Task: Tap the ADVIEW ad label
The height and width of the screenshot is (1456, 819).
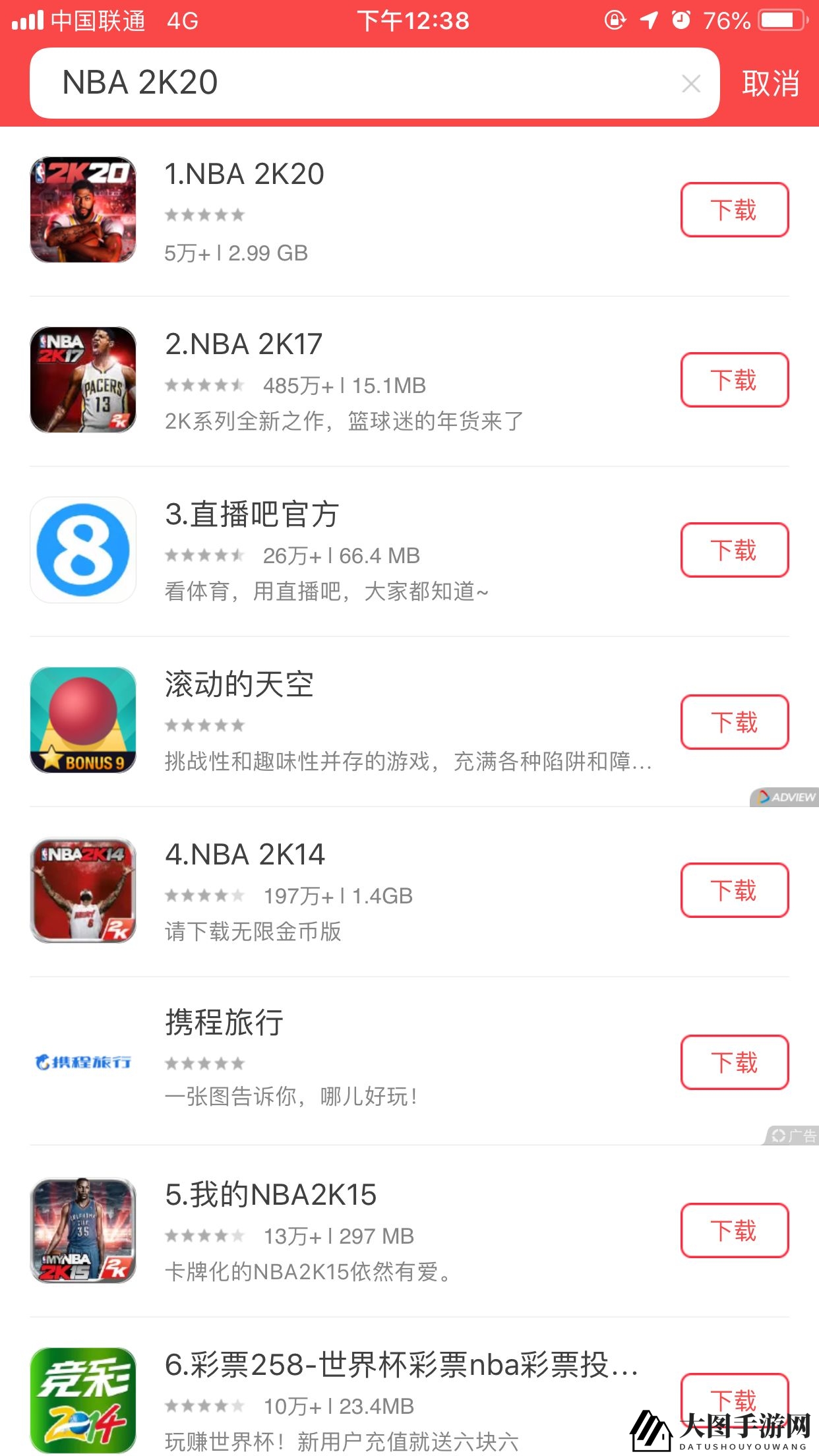Action: coord(785,797)
